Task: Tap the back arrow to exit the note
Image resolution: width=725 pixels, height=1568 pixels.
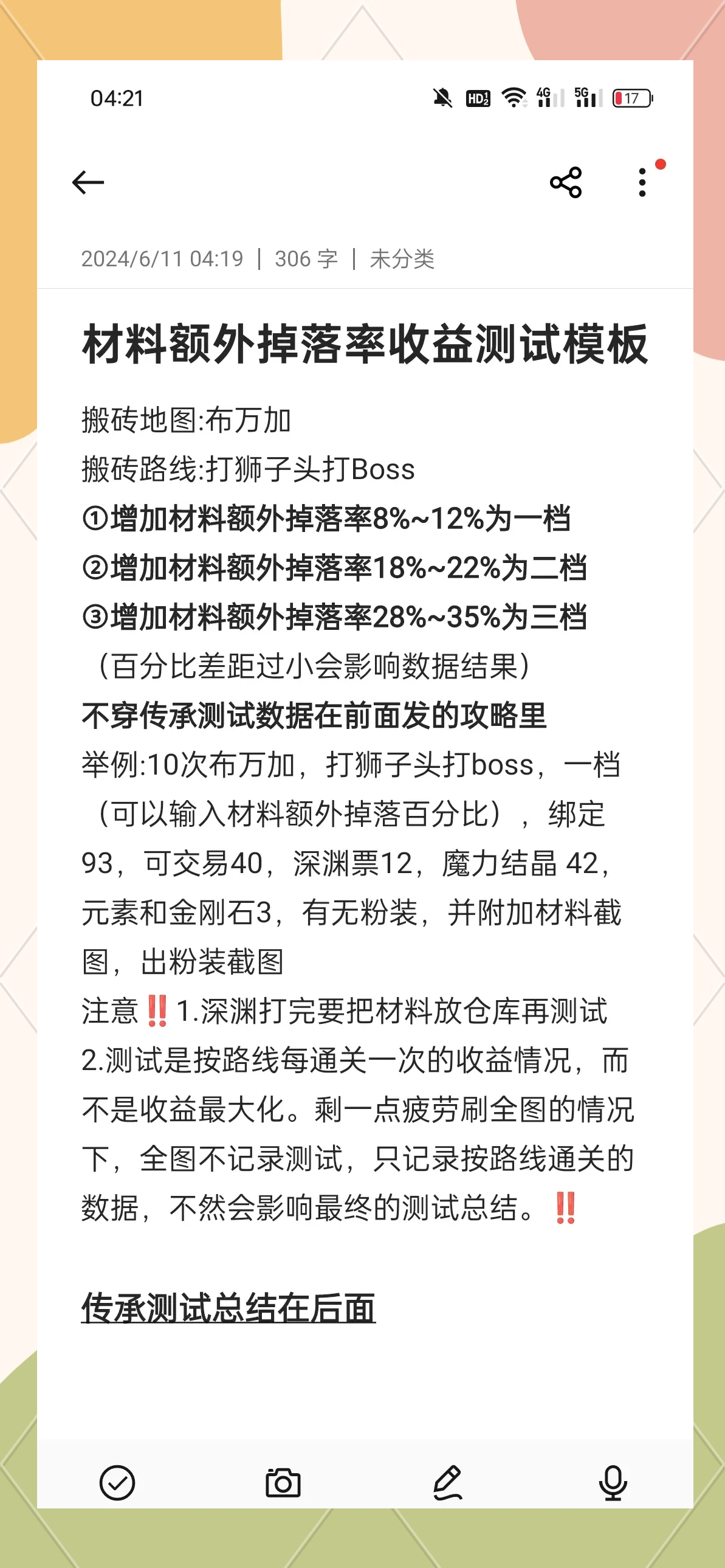Action: [x=88, y=182]
